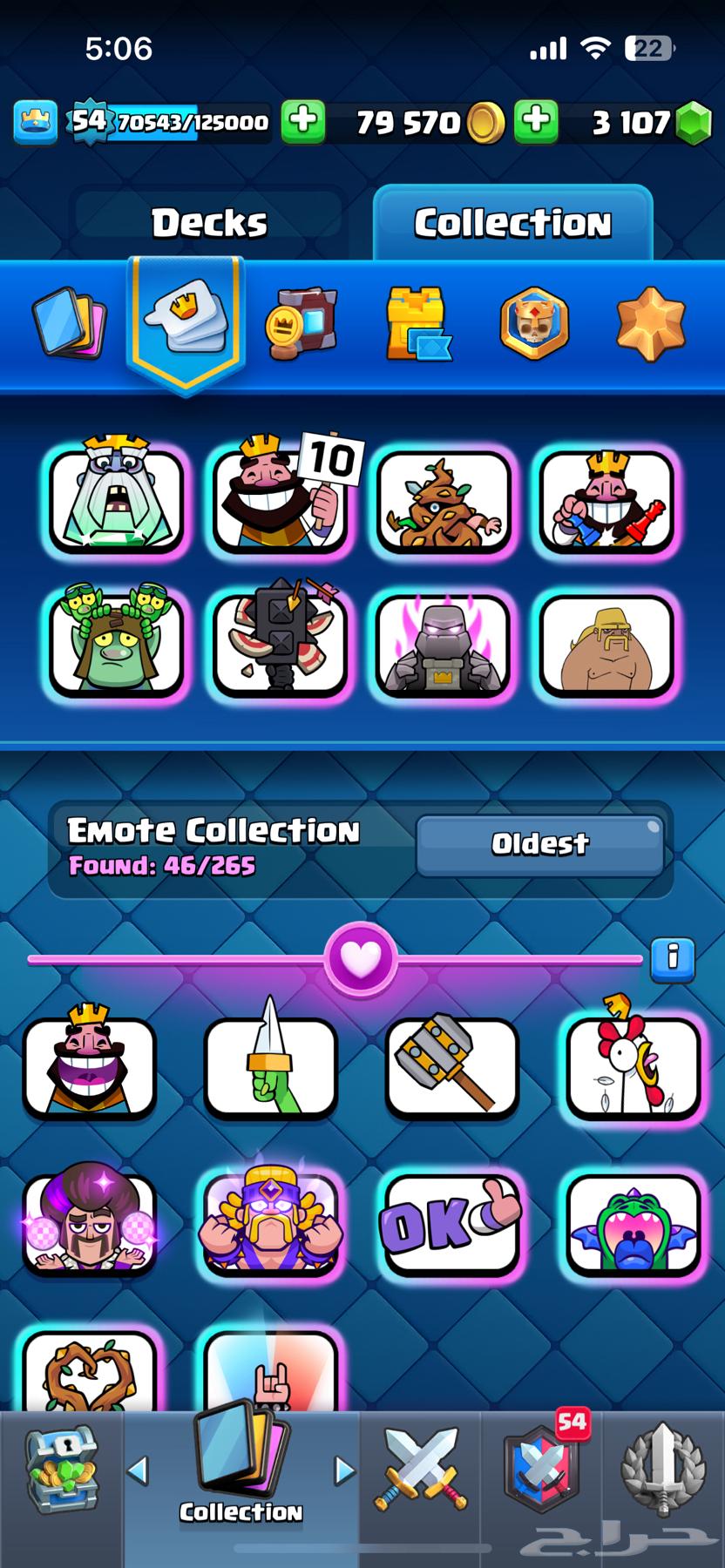Image resolution: width=725 pixels, height=1568 pixels.
Task: Open the cards collection sub-tab
Action: coord(70,323)
